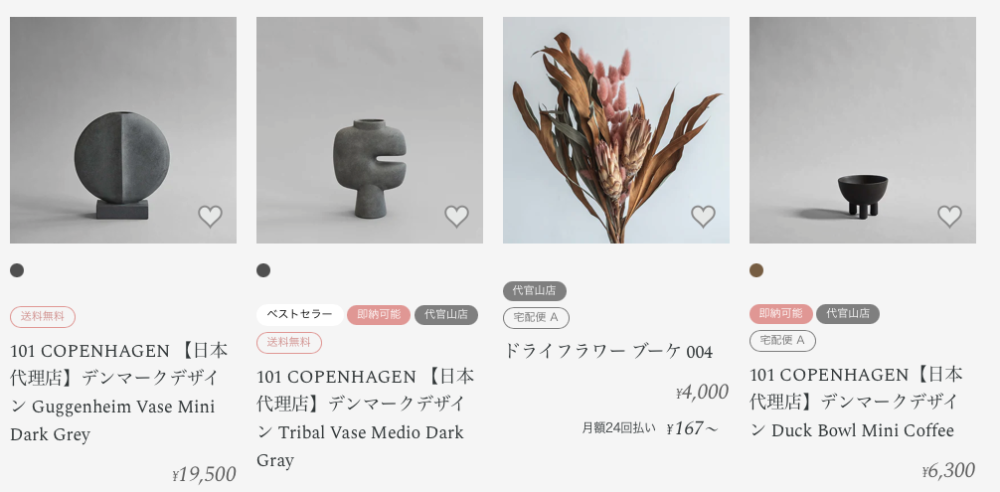The height and width of the screenshot is (492, 1000).
Task: Add ドライフラワー ブーケ 004 to favorites
Action: pos(703,216)
